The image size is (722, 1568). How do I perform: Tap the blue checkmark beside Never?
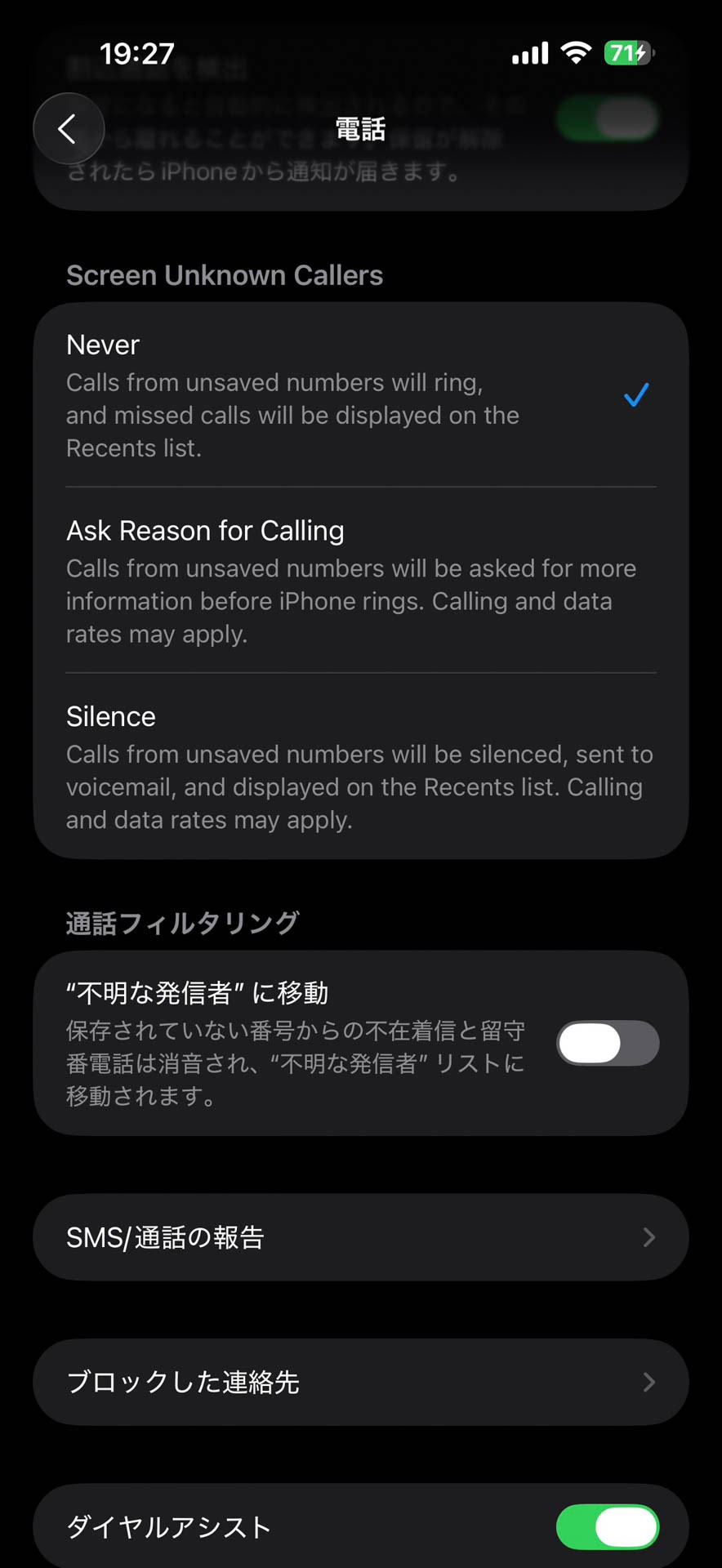pos(635,395)
